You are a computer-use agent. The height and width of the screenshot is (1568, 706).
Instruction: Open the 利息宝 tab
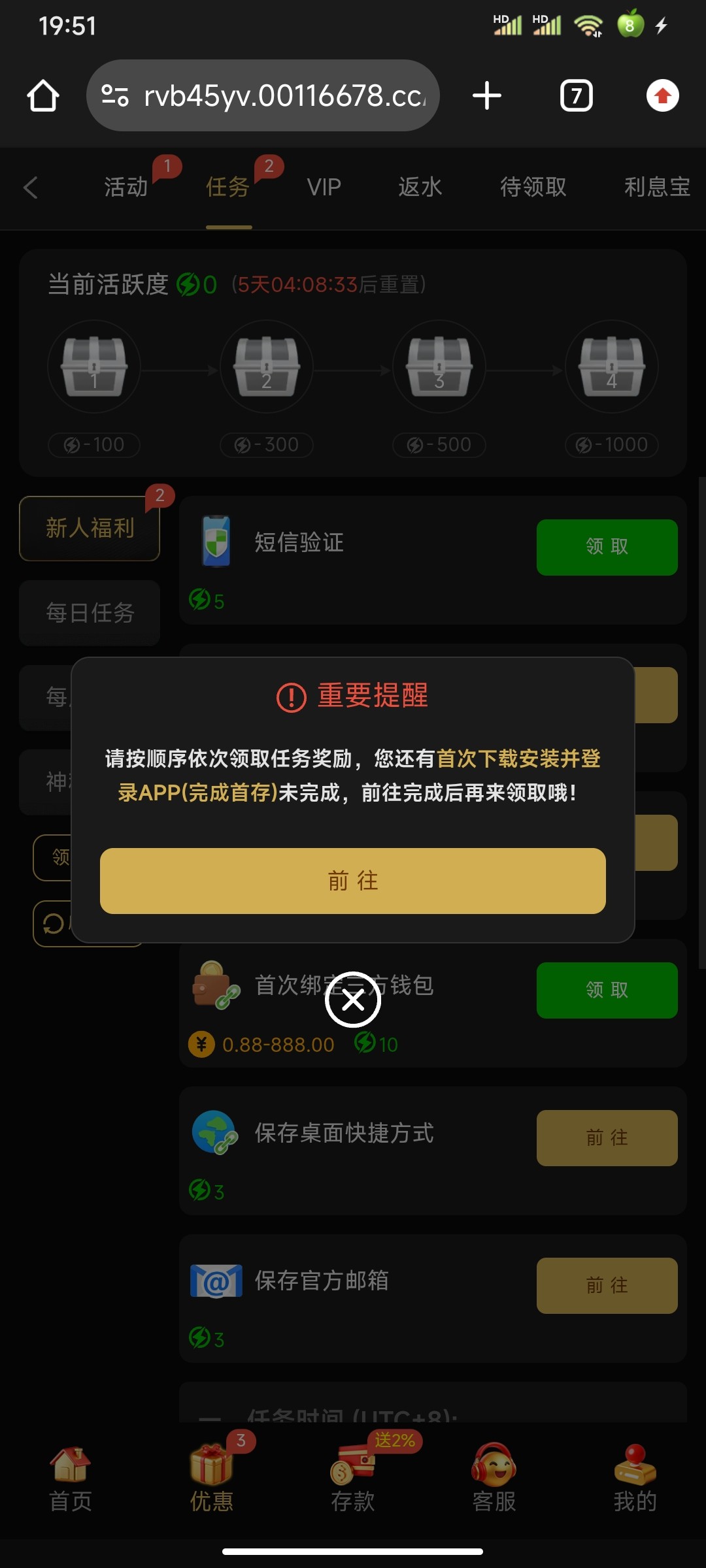(x=657, y=188)
